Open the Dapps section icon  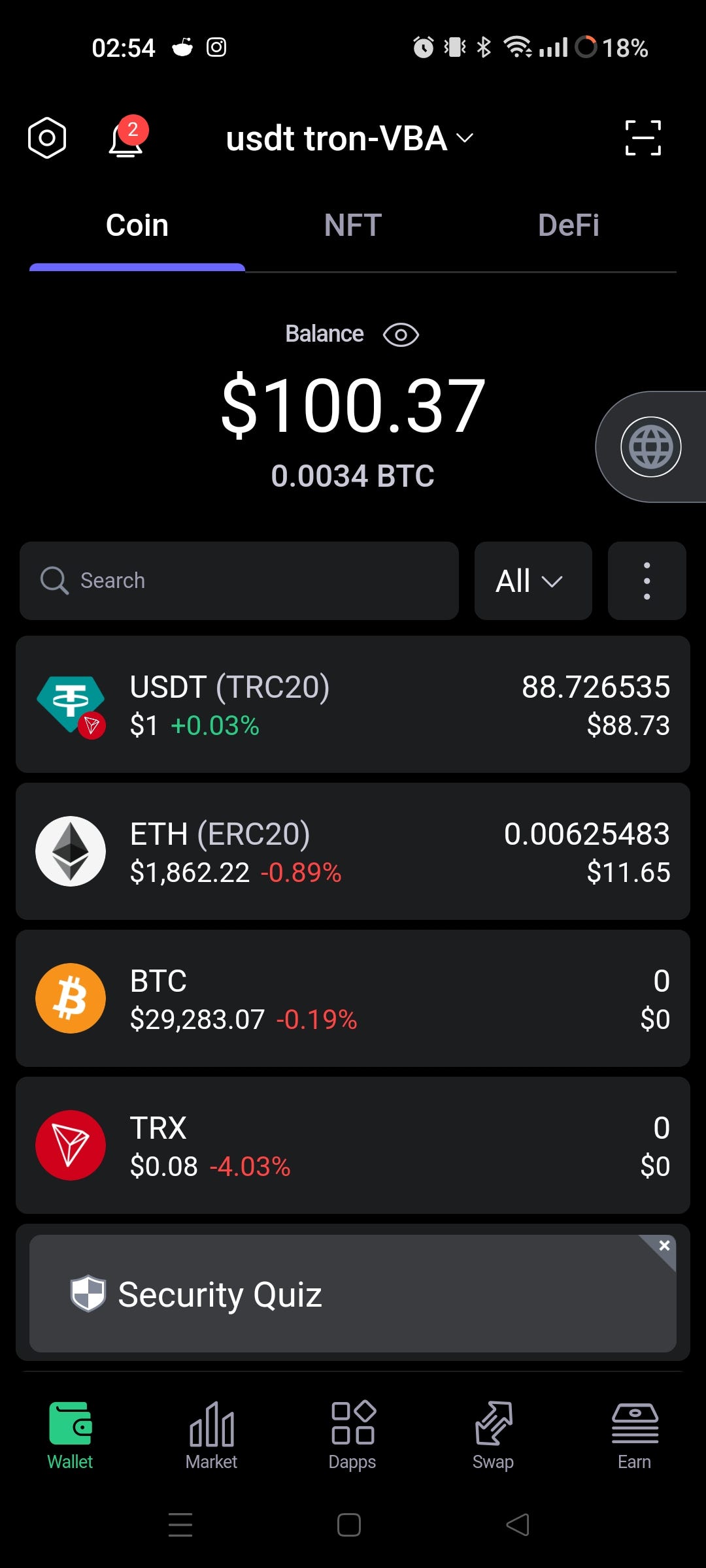pyautogui.click(x=353, y=1434)
